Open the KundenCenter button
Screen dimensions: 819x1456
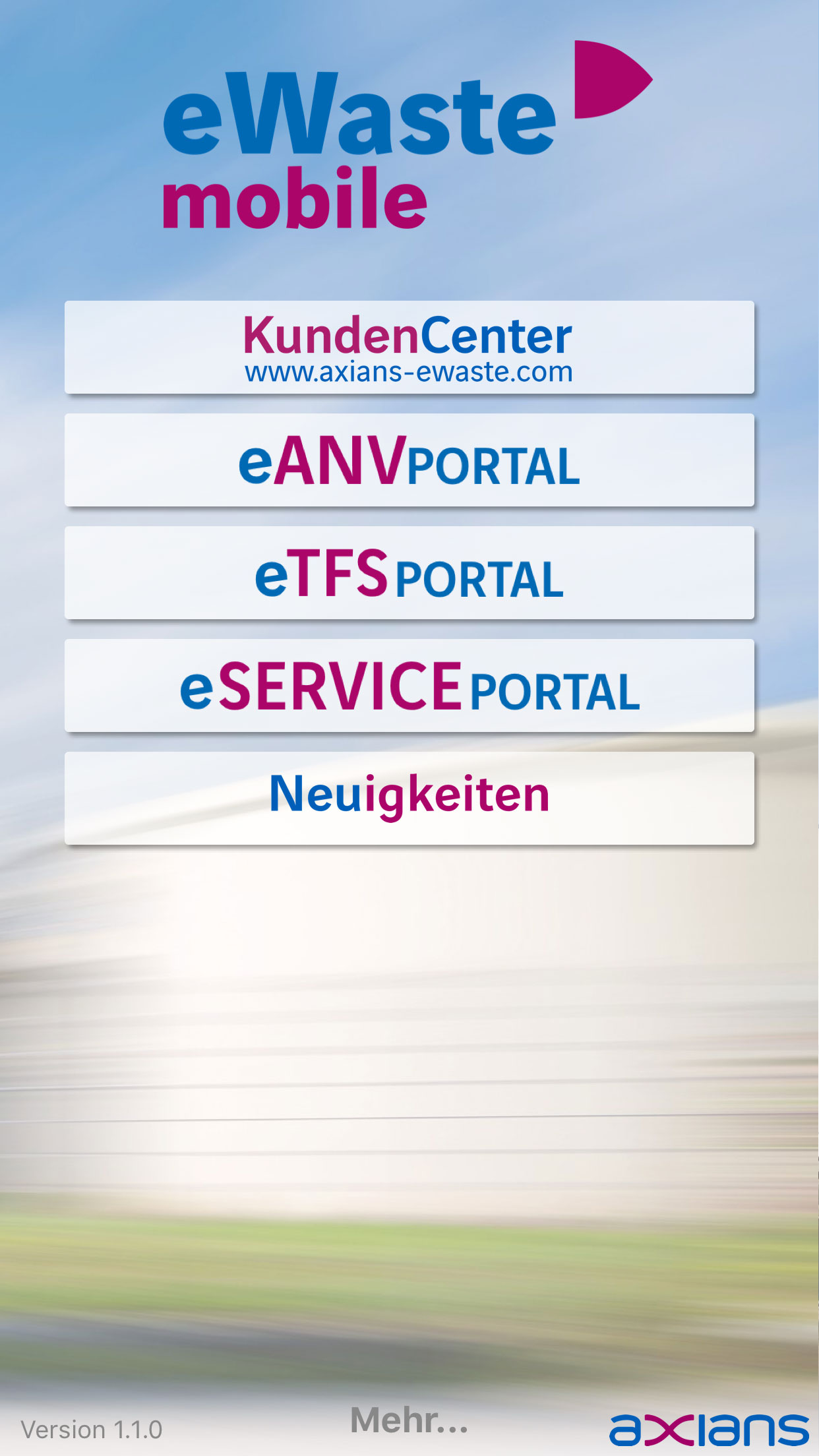[409, 348]
